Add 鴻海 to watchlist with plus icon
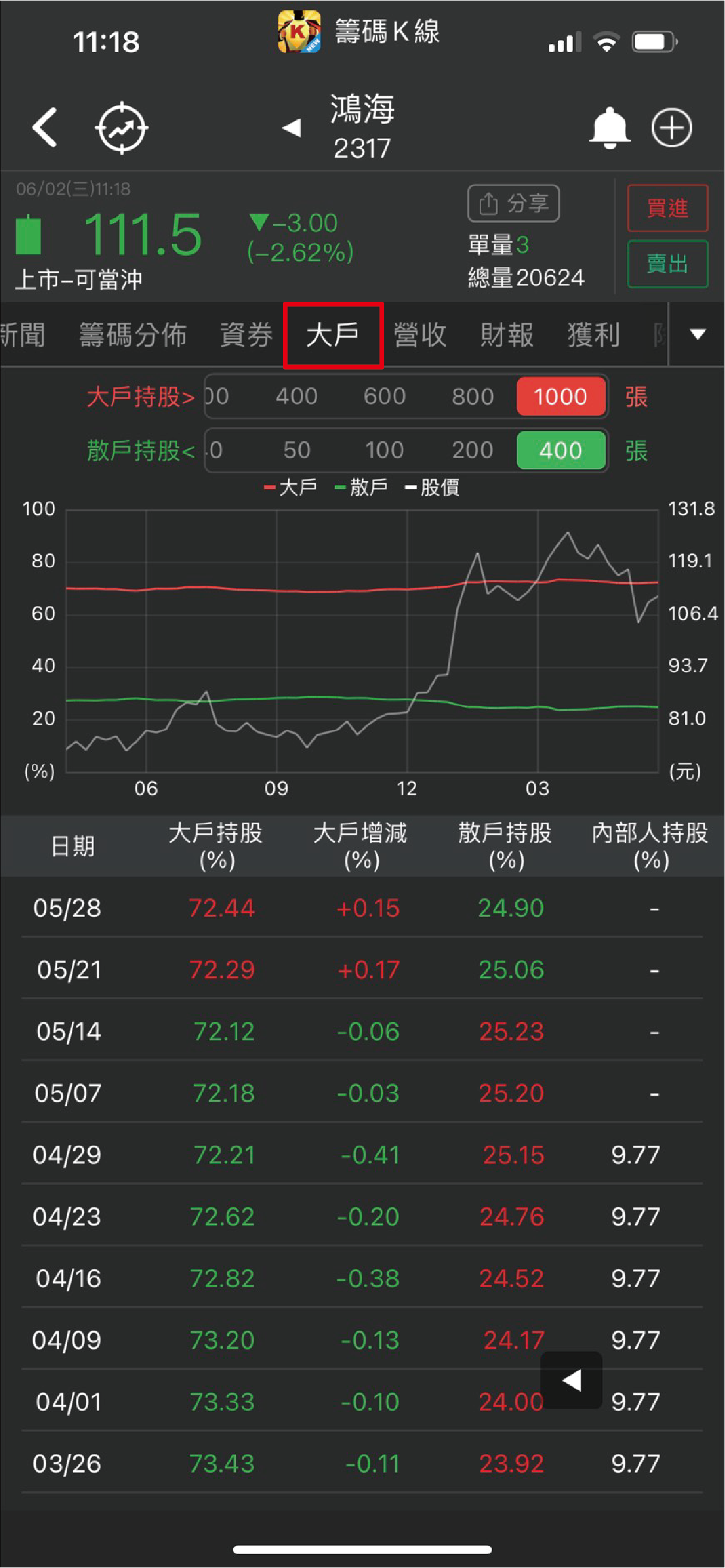The width and height of the screenshot is (725, 1568). [671, 128]
